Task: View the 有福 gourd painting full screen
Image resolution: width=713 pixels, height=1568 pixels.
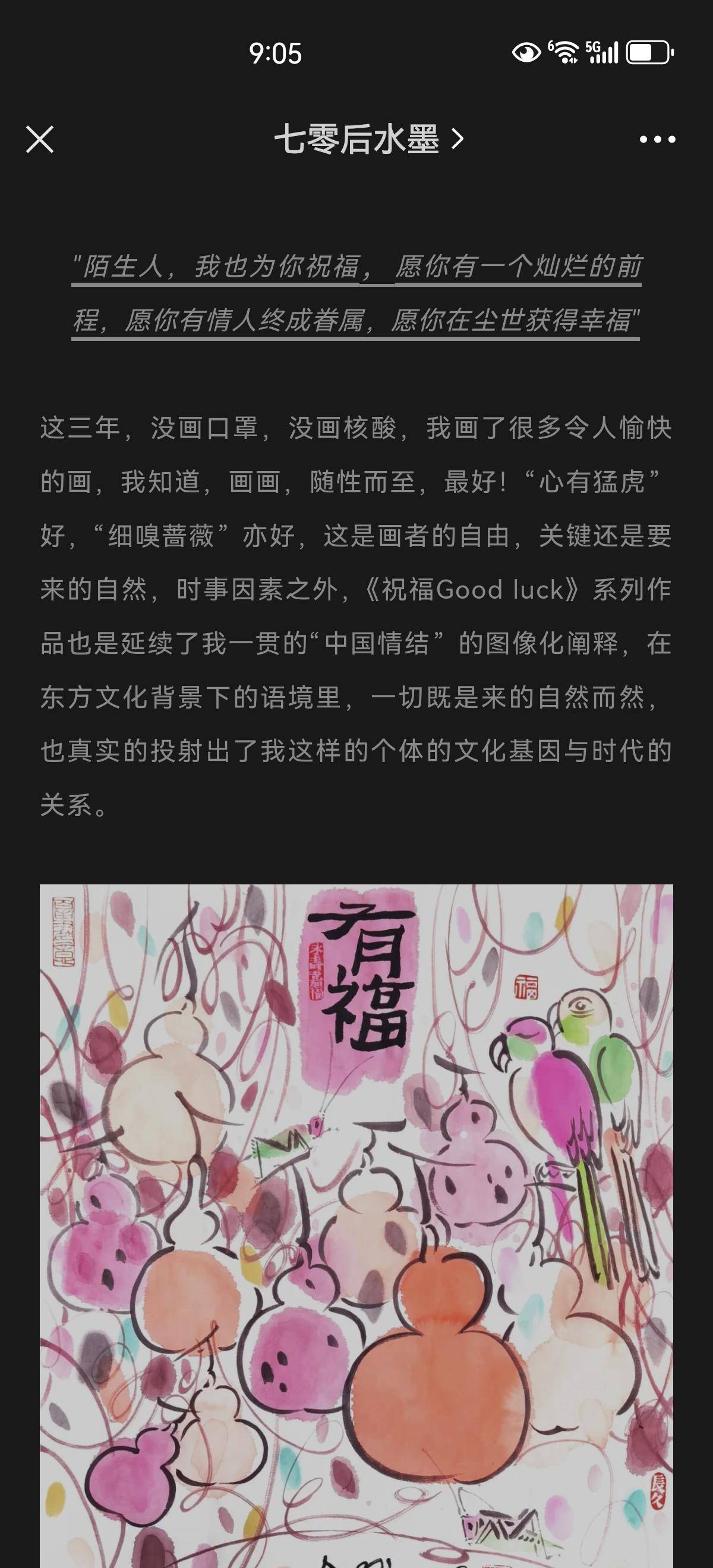Action: (356, 1224)
